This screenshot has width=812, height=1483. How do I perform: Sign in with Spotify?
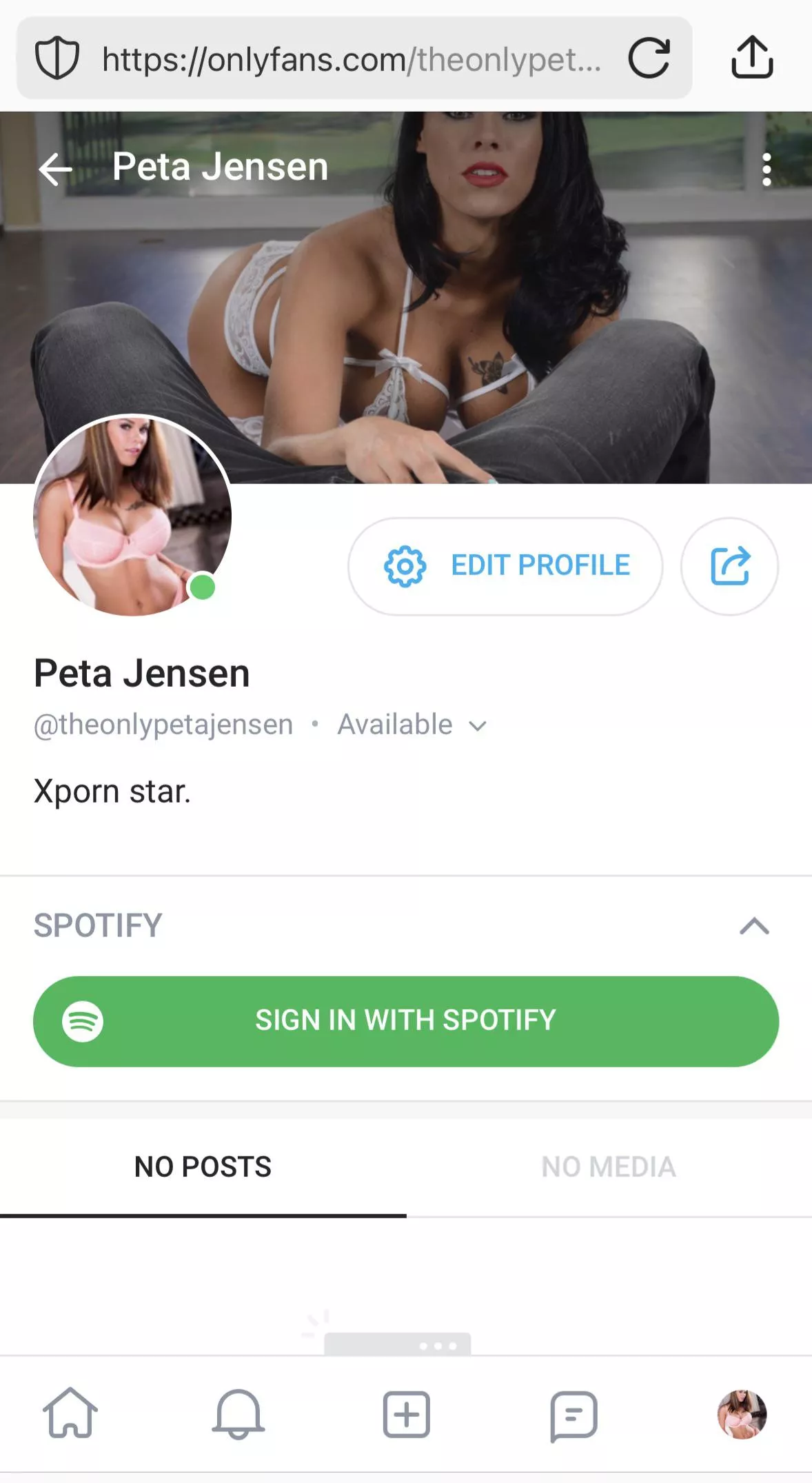pos(406,1021)
